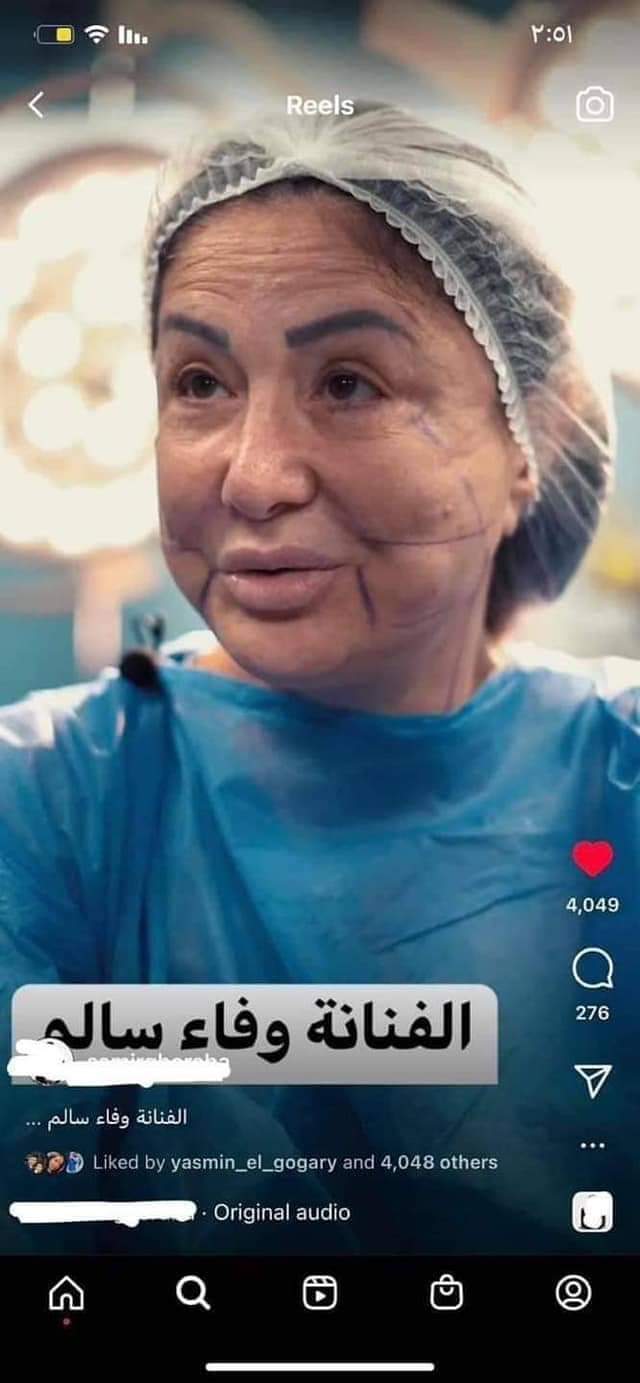Image resolution: width=640 pixels, height=1383 pixels.
Task: Open the Original audio page
Action: 281,1212
